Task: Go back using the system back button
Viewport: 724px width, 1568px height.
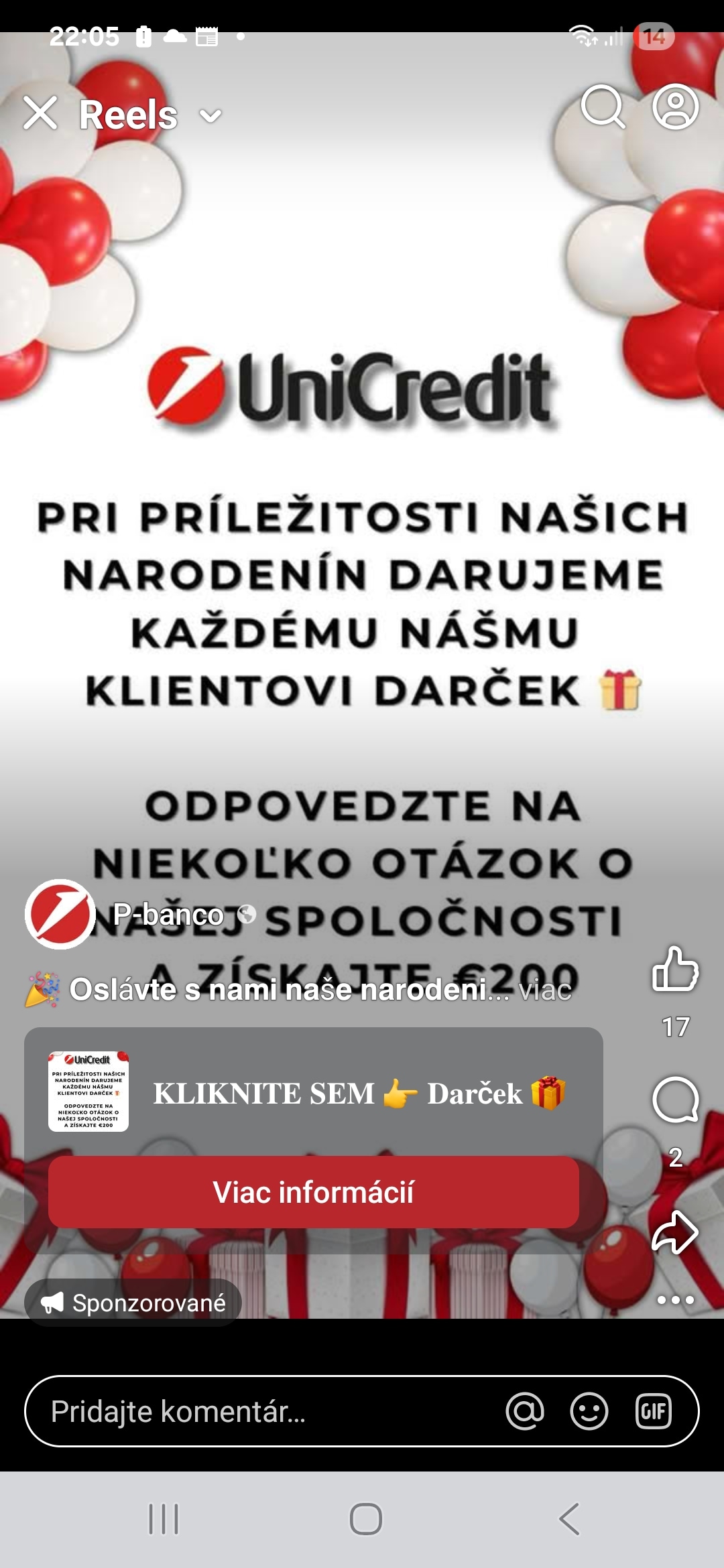Action: click(x=569, y=1518)
